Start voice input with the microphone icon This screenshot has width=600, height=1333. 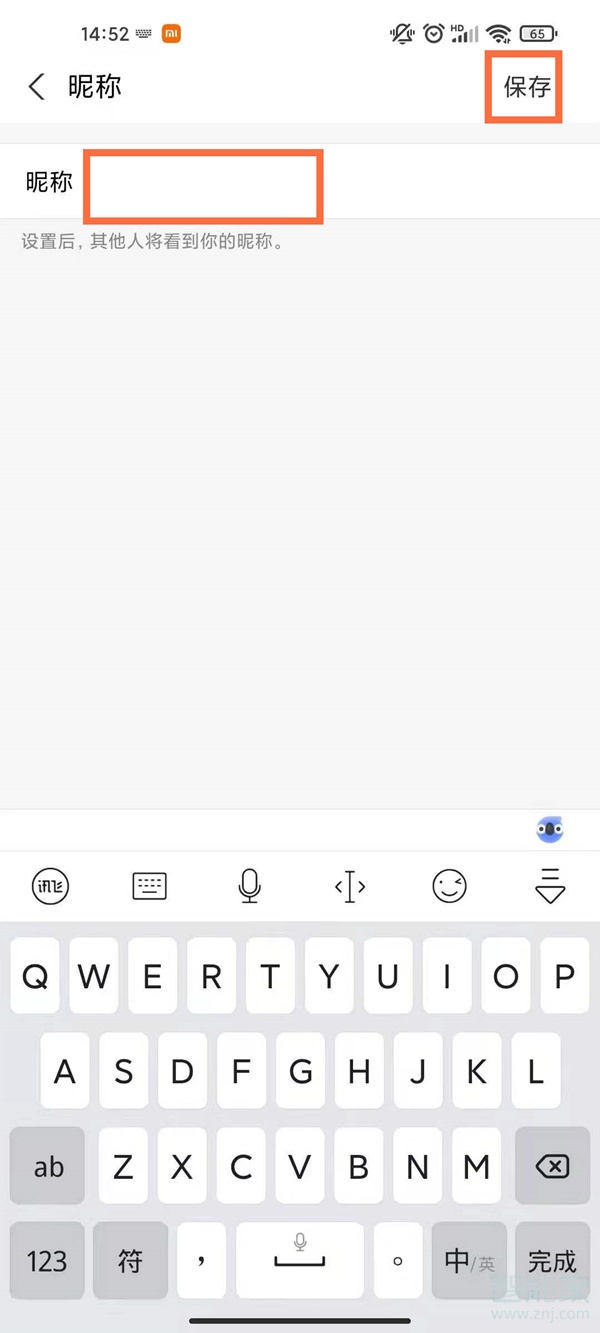250,886
